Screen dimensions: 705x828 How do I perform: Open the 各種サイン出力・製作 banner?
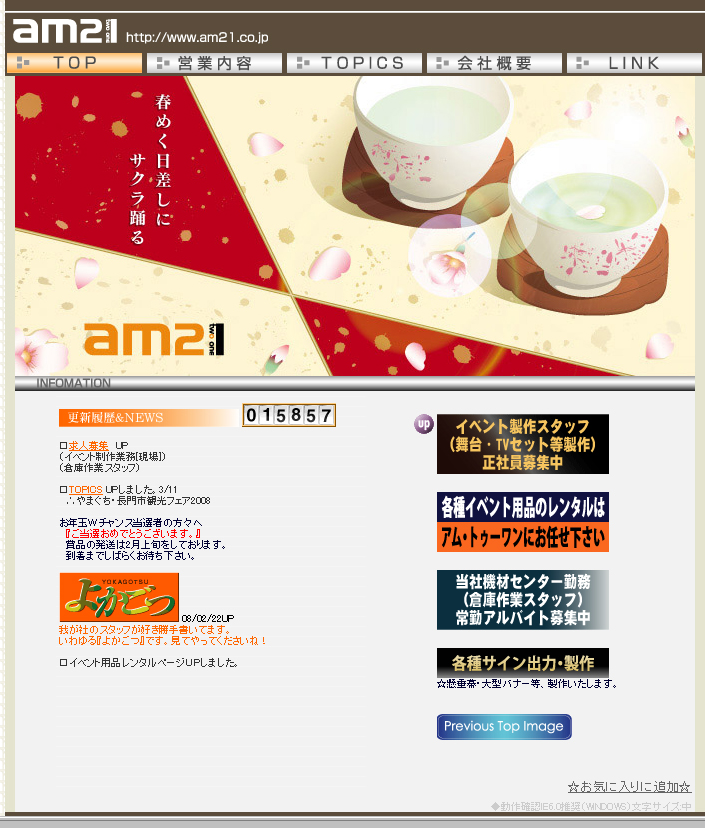(x=522, y=662)
